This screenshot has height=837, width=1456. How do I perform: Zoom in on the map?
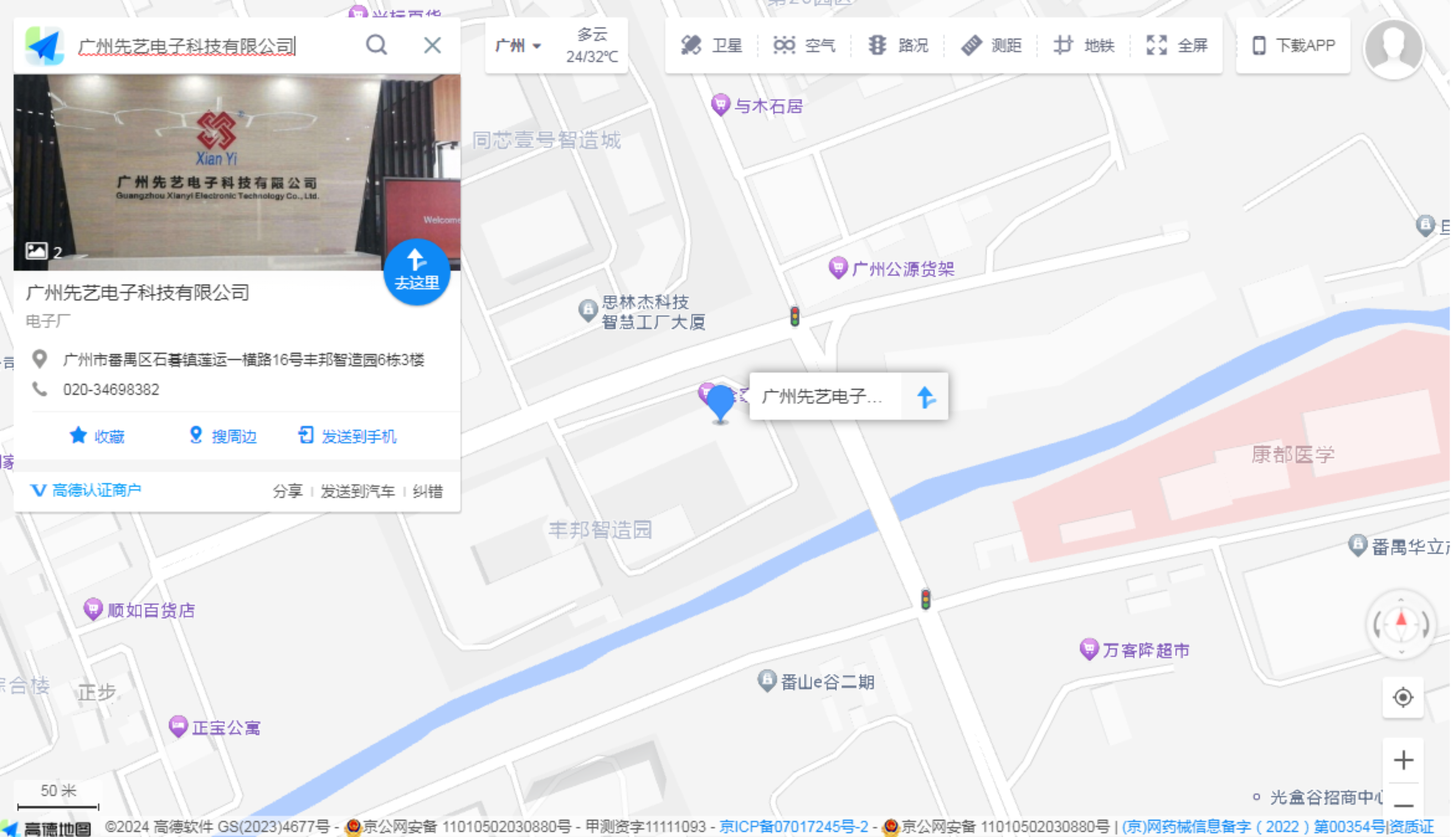tap(1403, 760)
